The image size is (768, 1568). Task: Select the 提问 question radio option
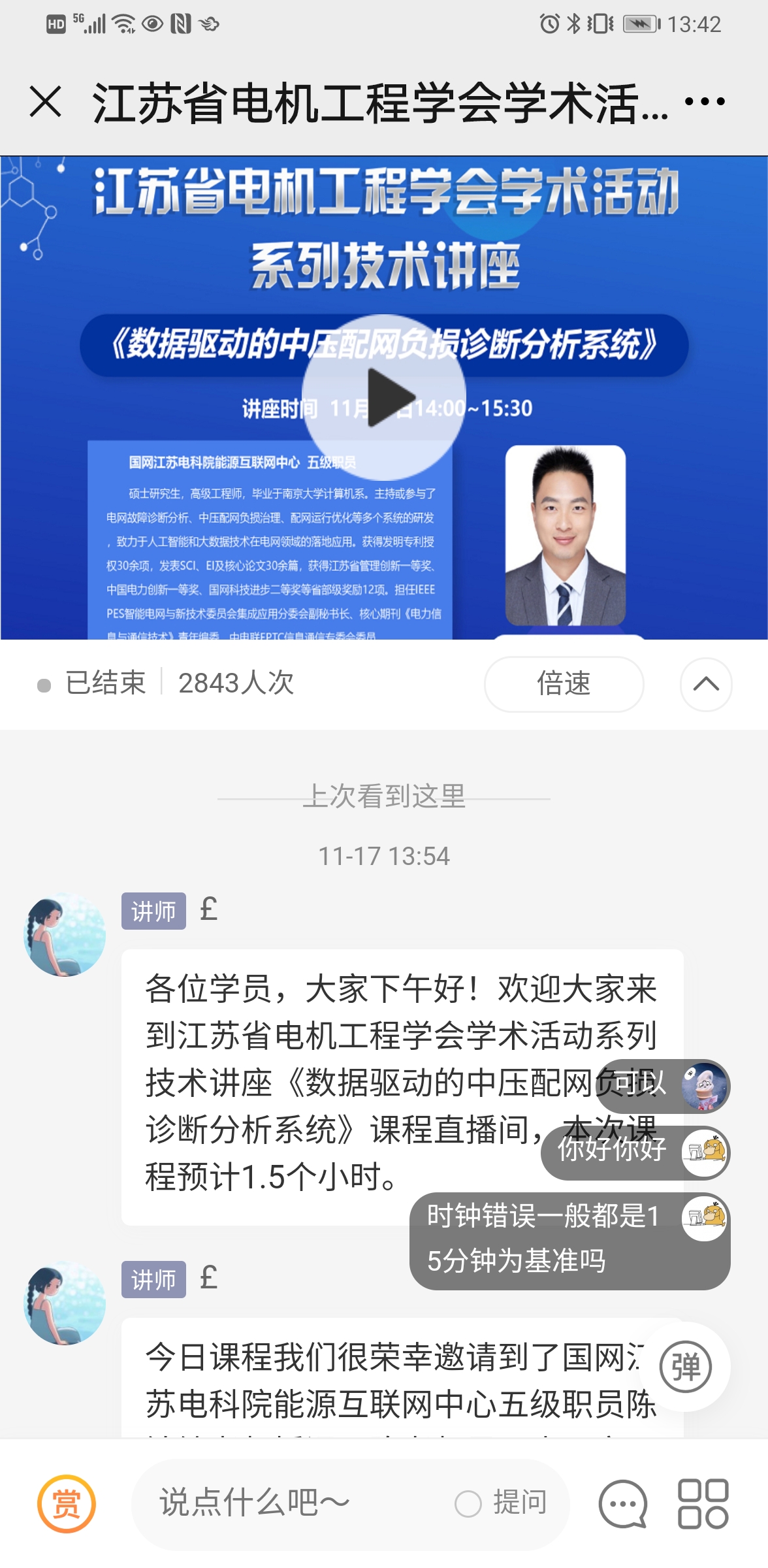pyautogui.click(x=468, y=1503)
